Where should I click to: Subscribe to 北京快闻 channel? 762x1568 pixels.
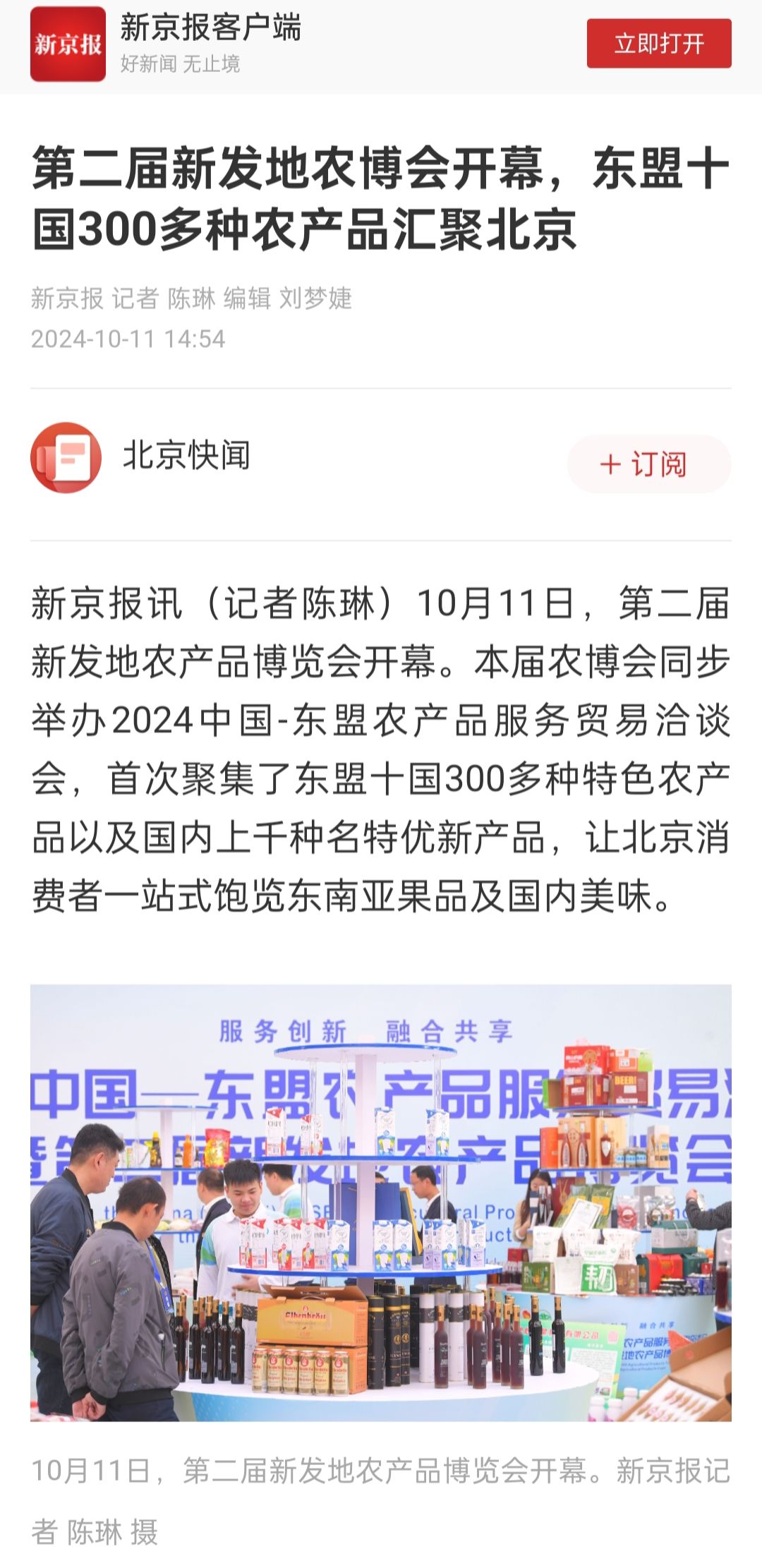pos(648,464)
